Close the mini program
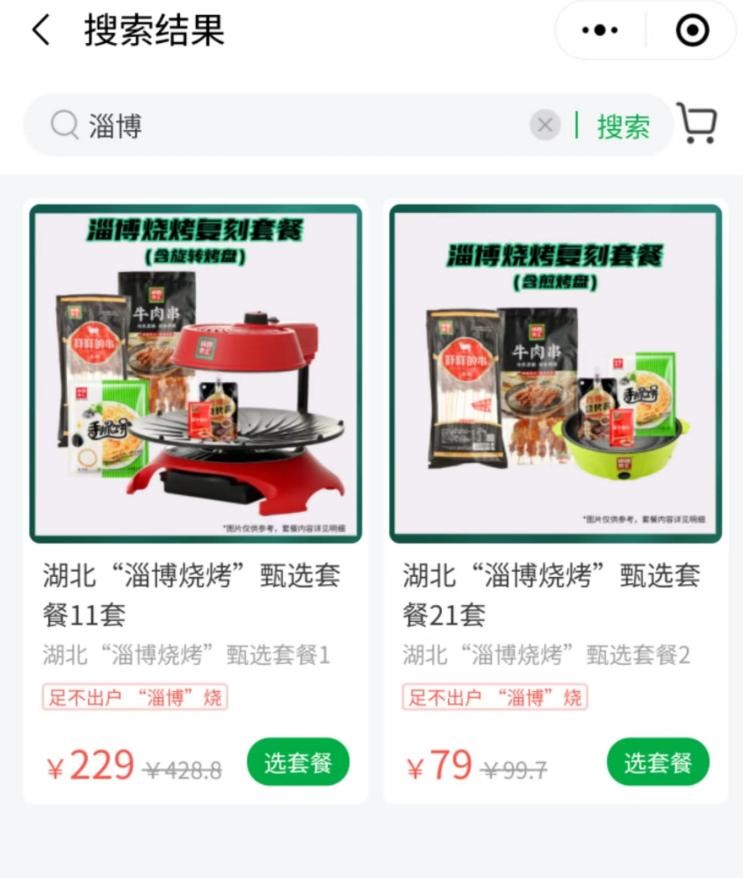 click(692, 31)
